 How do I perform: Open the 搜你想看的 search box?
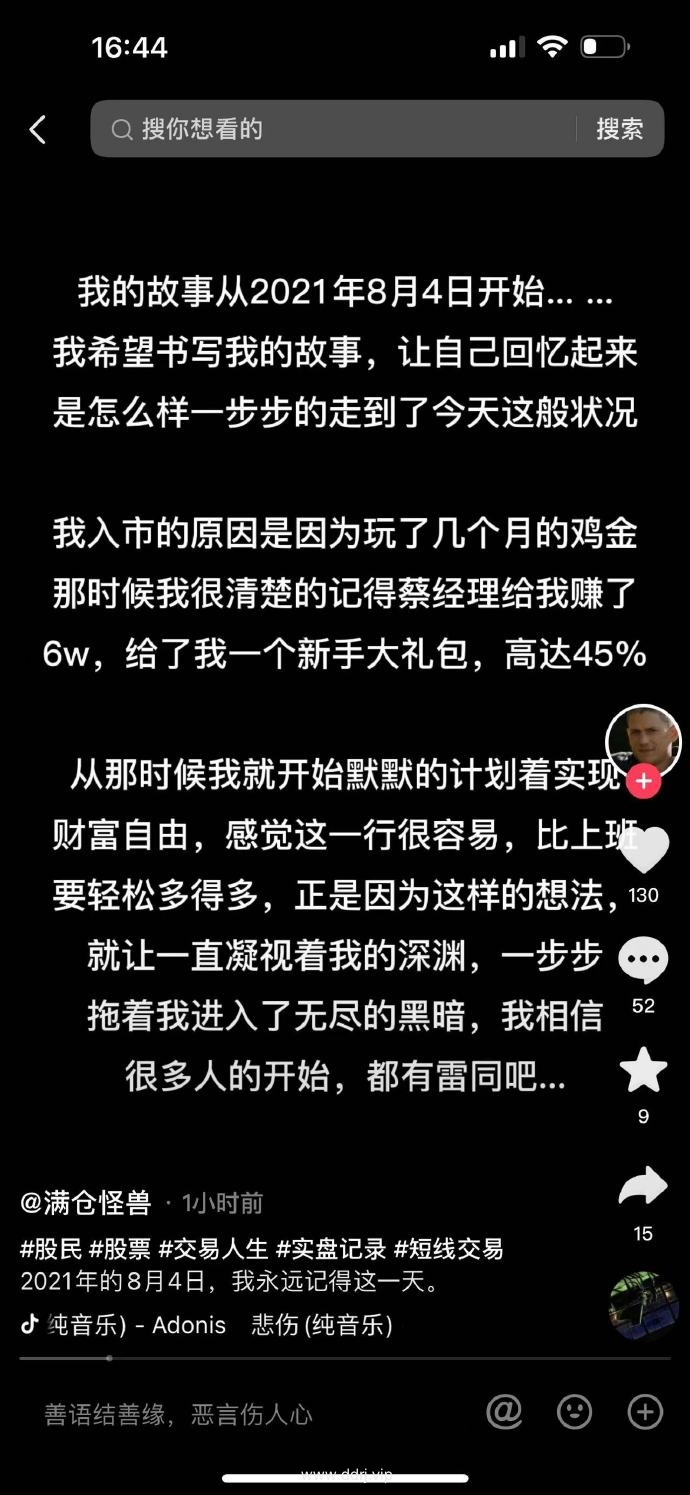point(340,129)
